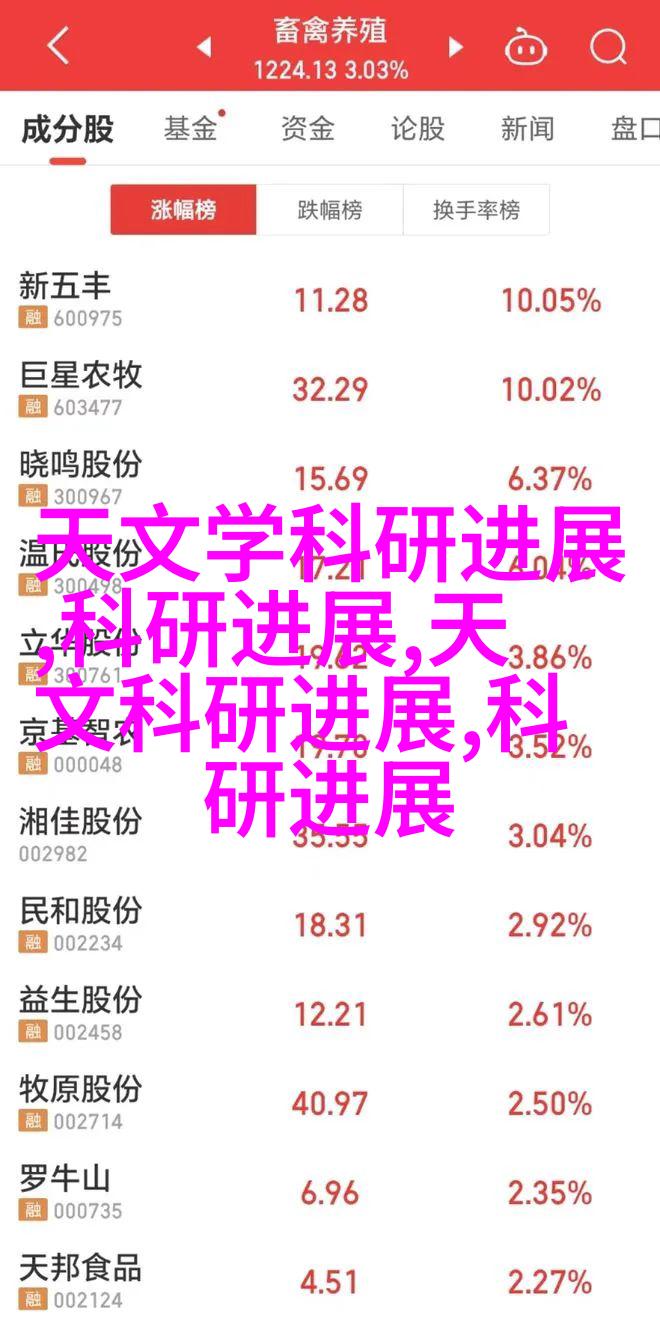Open the piggy assistant icon
Image resolution: width=660 pixels, height=1321 pixels.
coord(525,46)
